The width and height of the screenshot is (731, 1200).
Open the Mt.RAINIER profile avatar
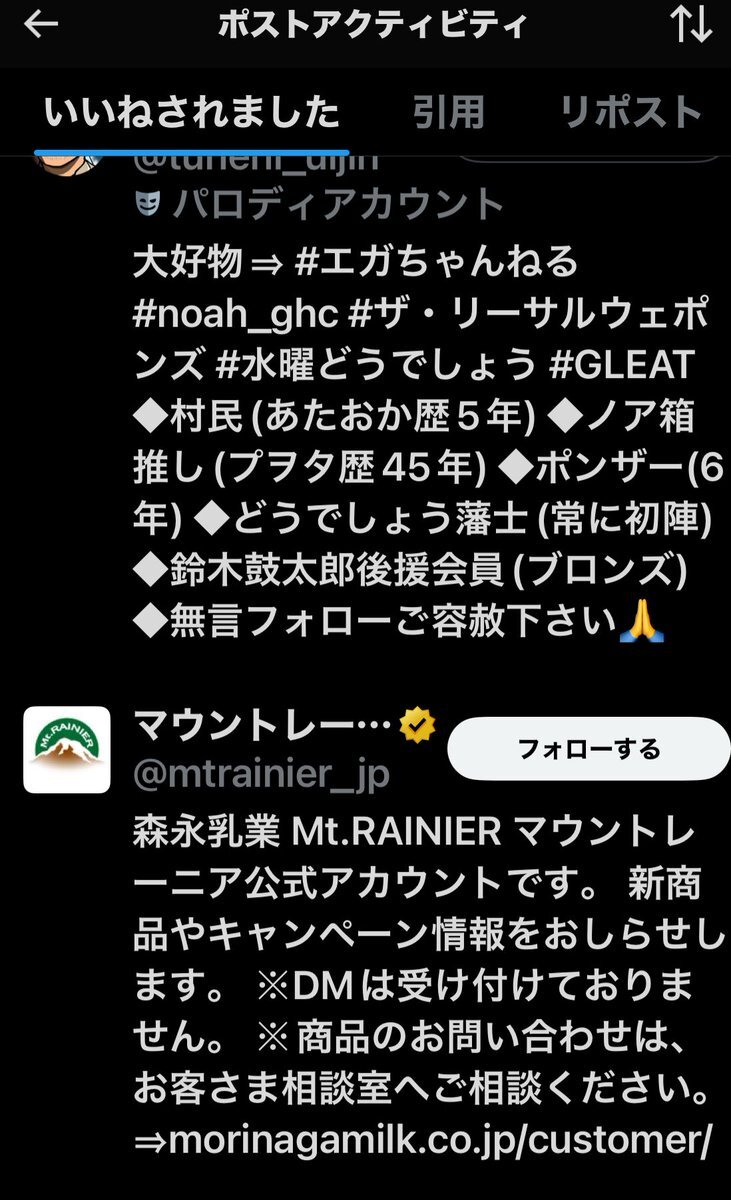point(67,749)
